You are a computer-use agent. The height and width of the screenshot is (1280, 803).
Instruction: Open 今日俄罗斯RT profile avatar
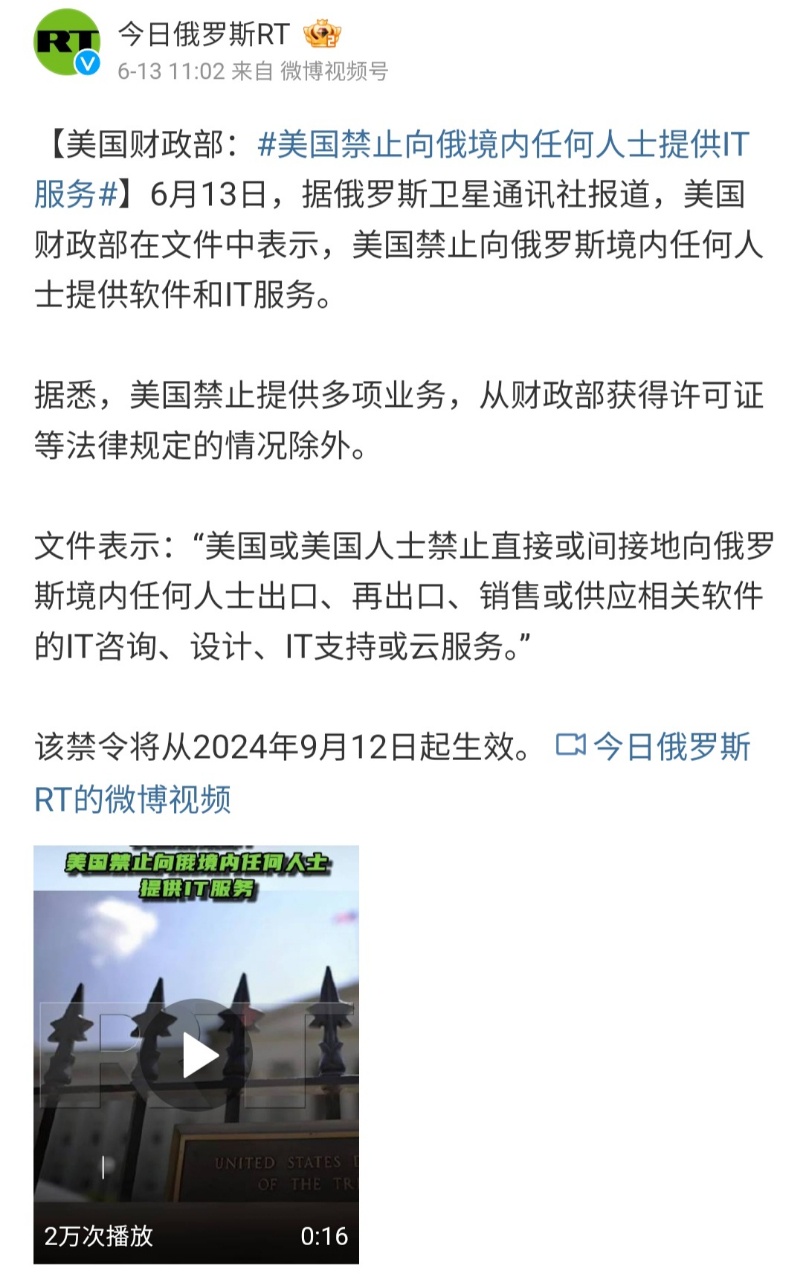(x=67, y=43)
